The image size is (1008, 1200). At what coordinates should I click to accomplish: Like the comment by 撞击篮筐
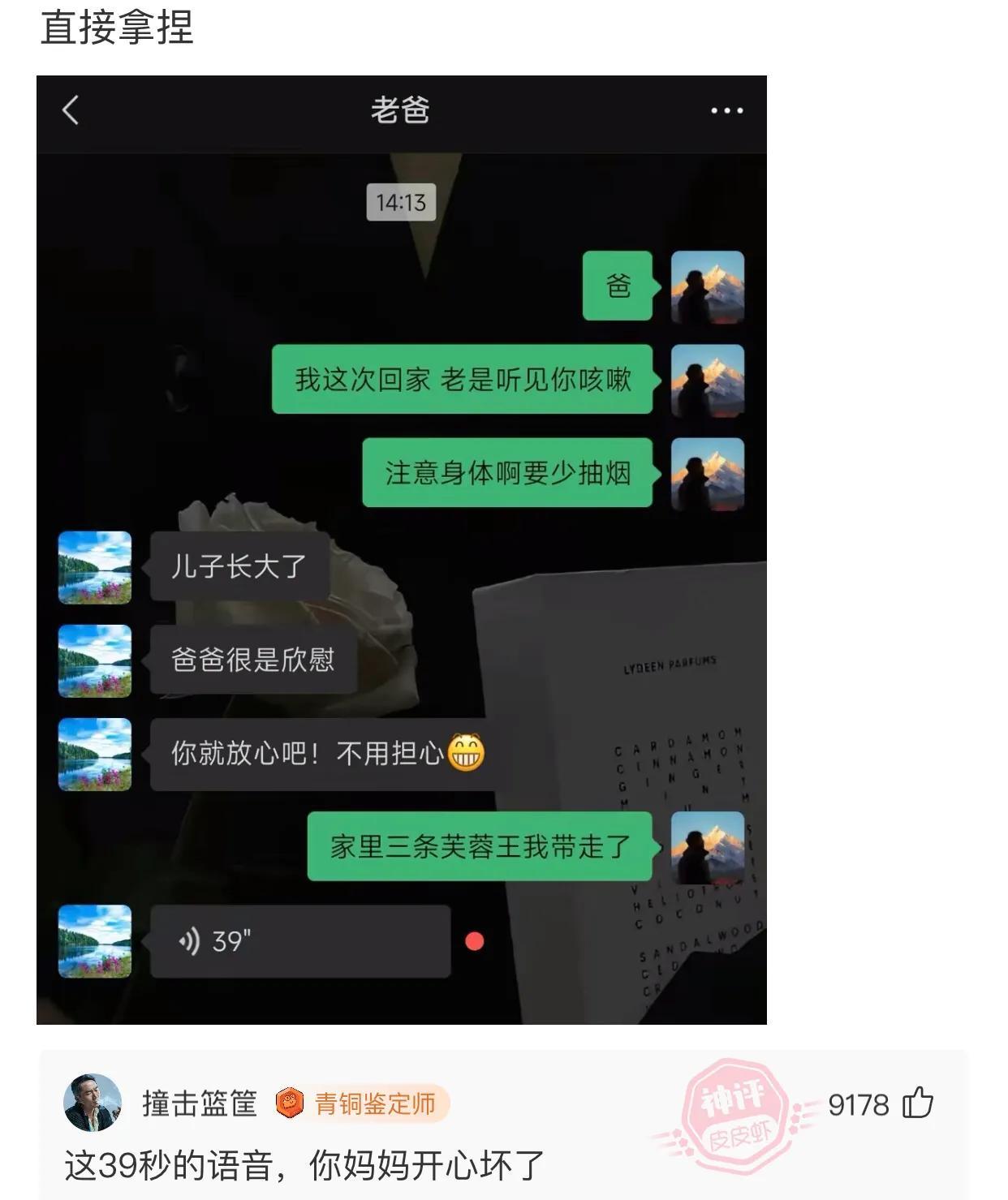pos(918,1103)
